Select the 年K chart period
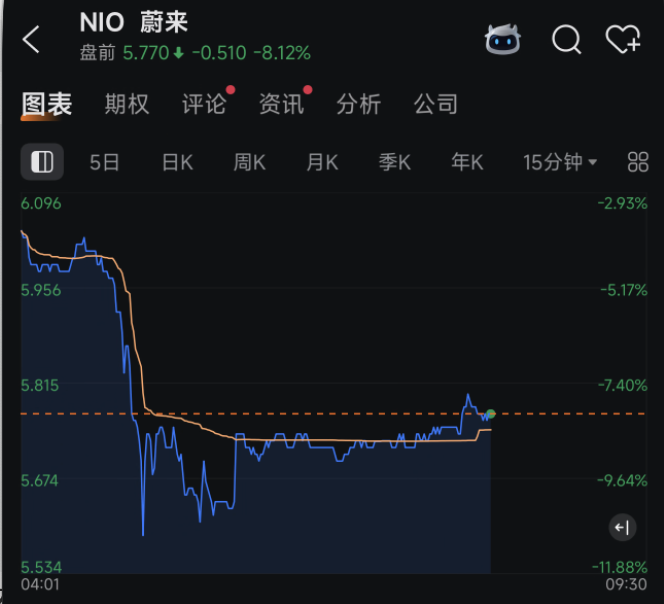This screenshot has width=664, height=604. click(467, 162)
